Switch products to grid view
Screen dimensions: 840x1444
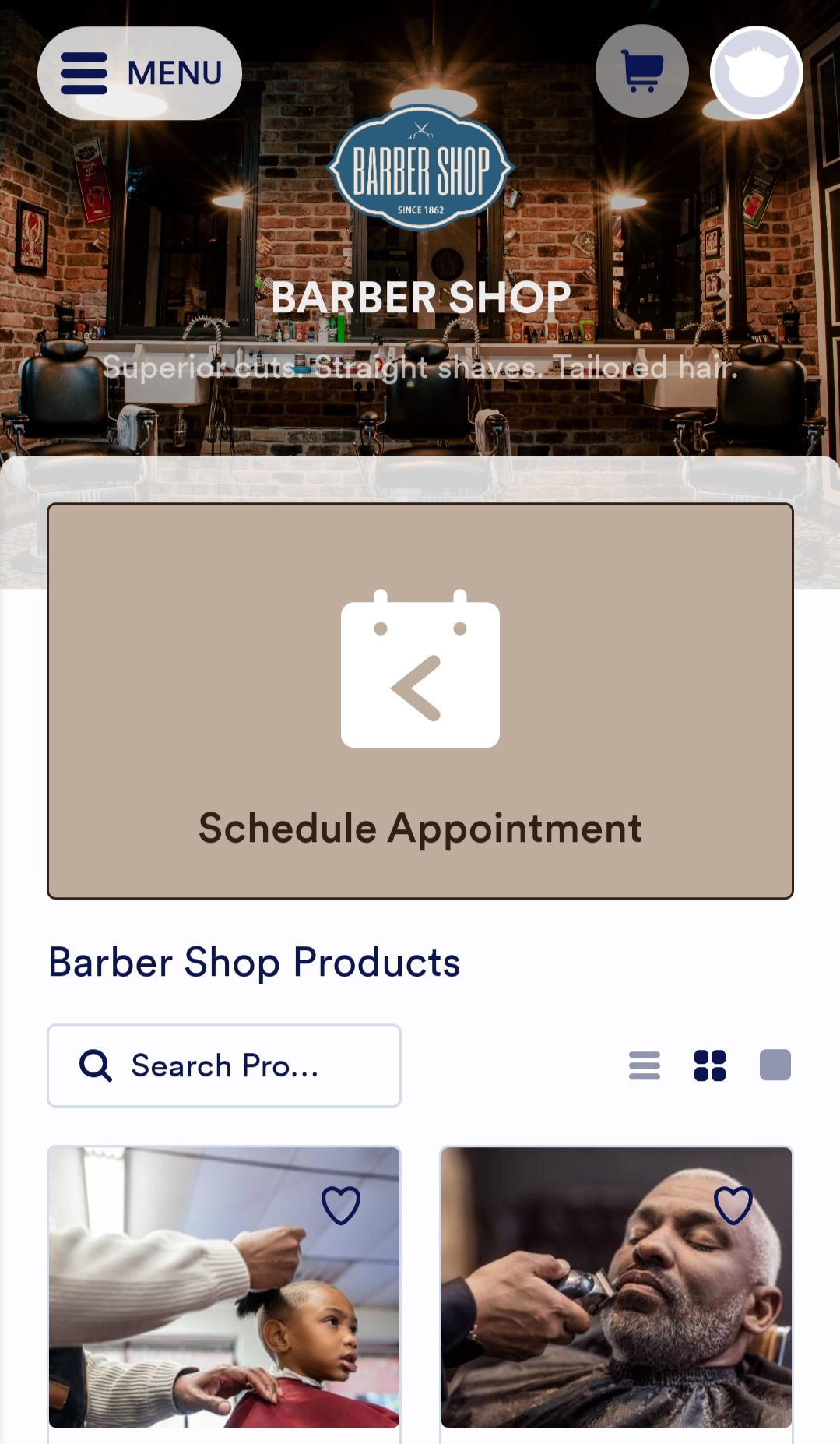[x=710, y=1065]
